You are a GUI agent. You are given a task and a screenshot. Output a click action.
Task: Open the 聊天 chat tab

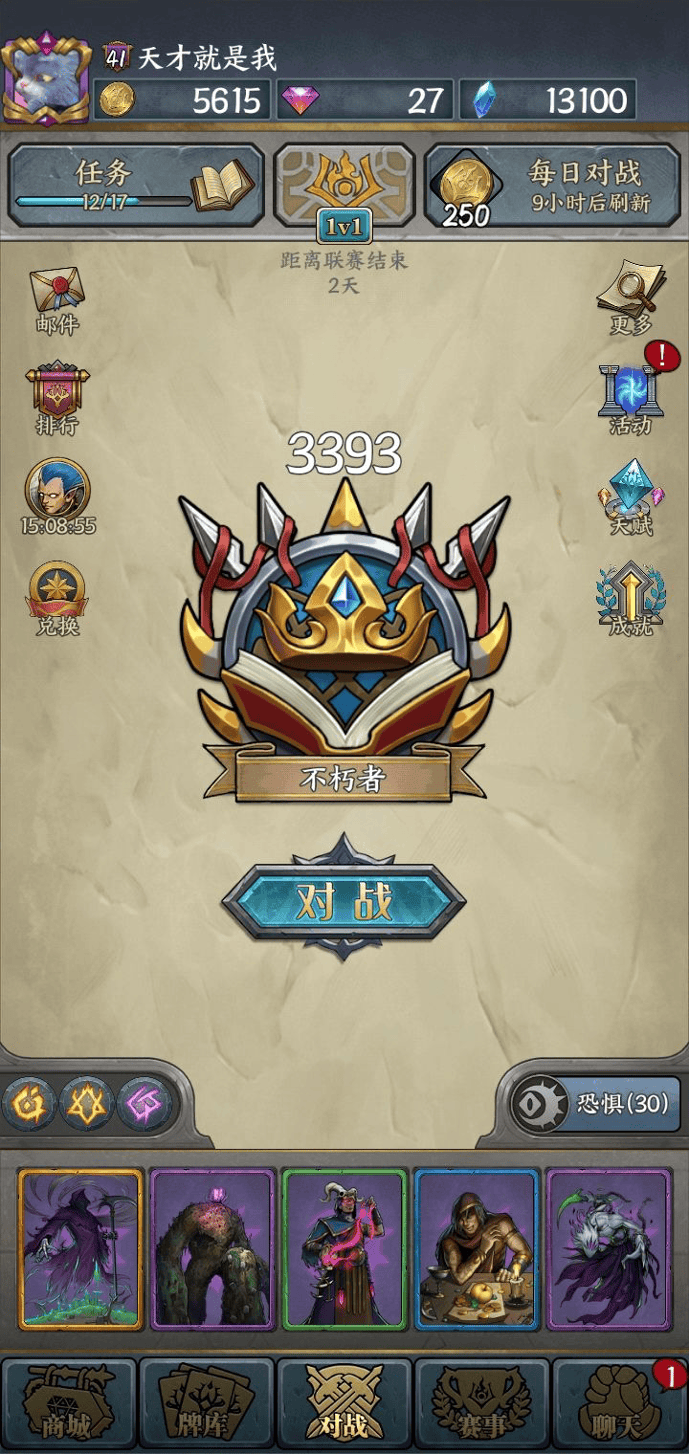tap(619, 1403)
